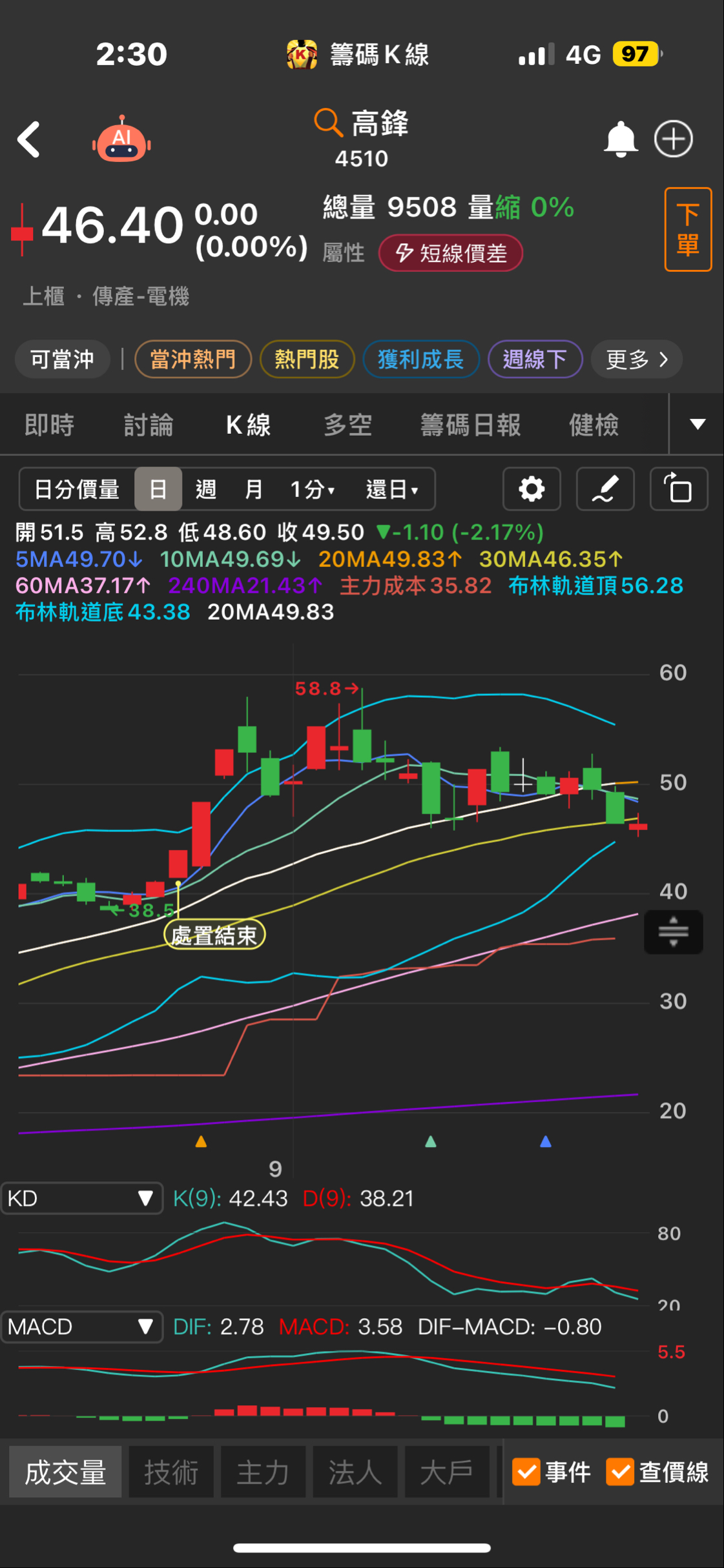
Task: Open the price alert bell
Action: tap(620, 139)
